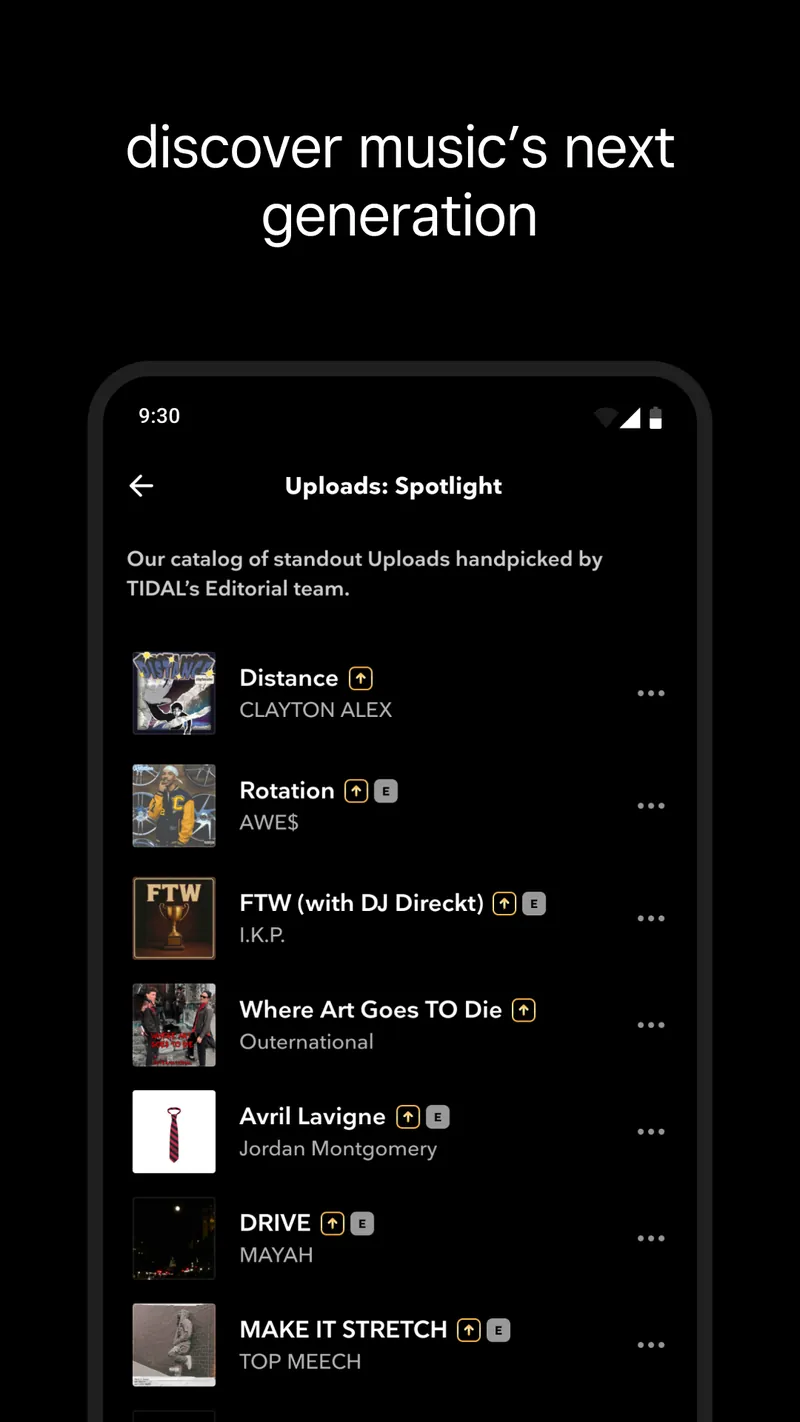Tap TOP MEECH artist name
Screen dimensions: 800x1422
pyautogui.click(x=300, y=1361)
